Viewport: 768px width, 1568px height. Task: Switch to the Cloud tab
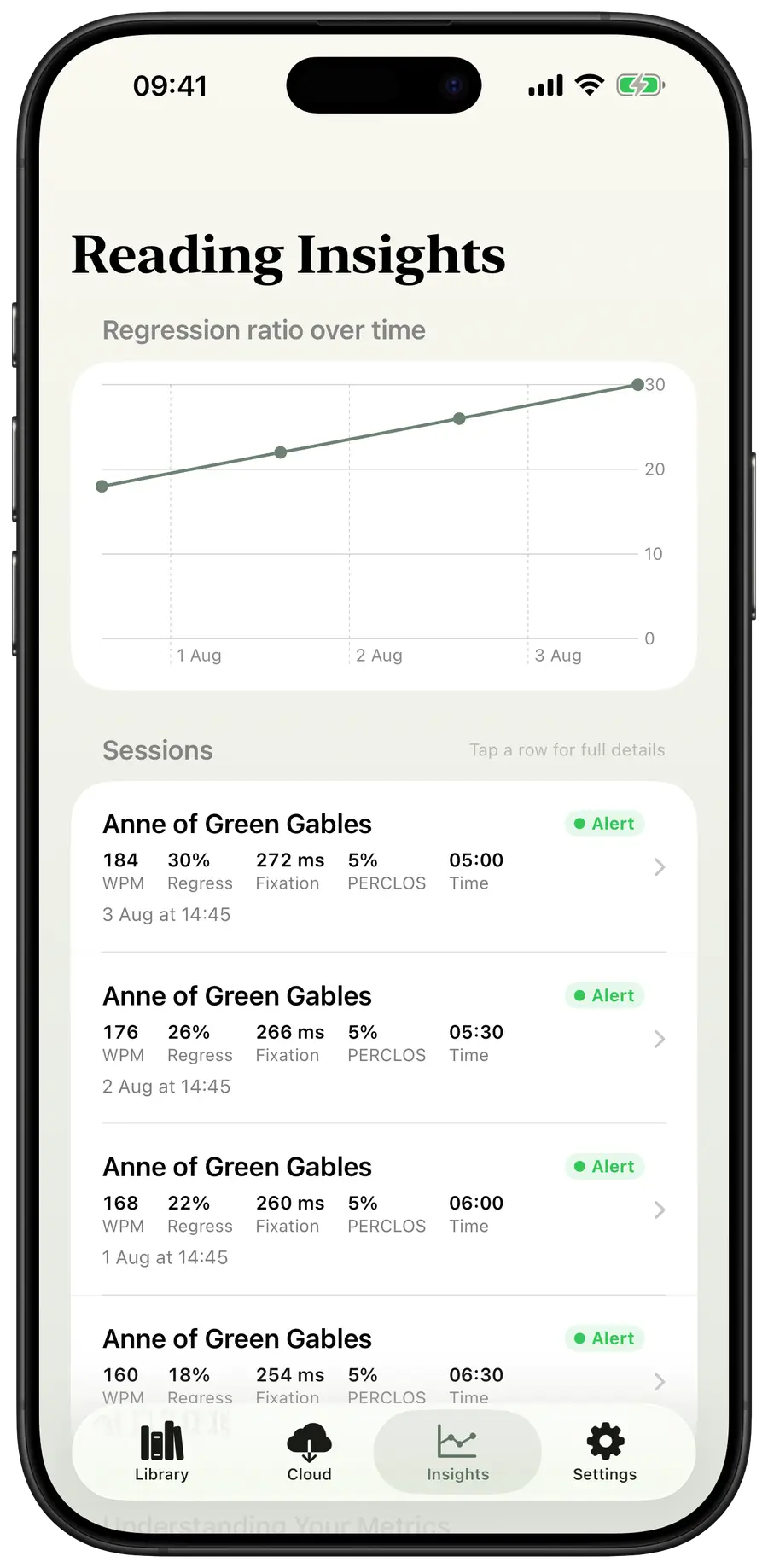tap(309, 1452)
